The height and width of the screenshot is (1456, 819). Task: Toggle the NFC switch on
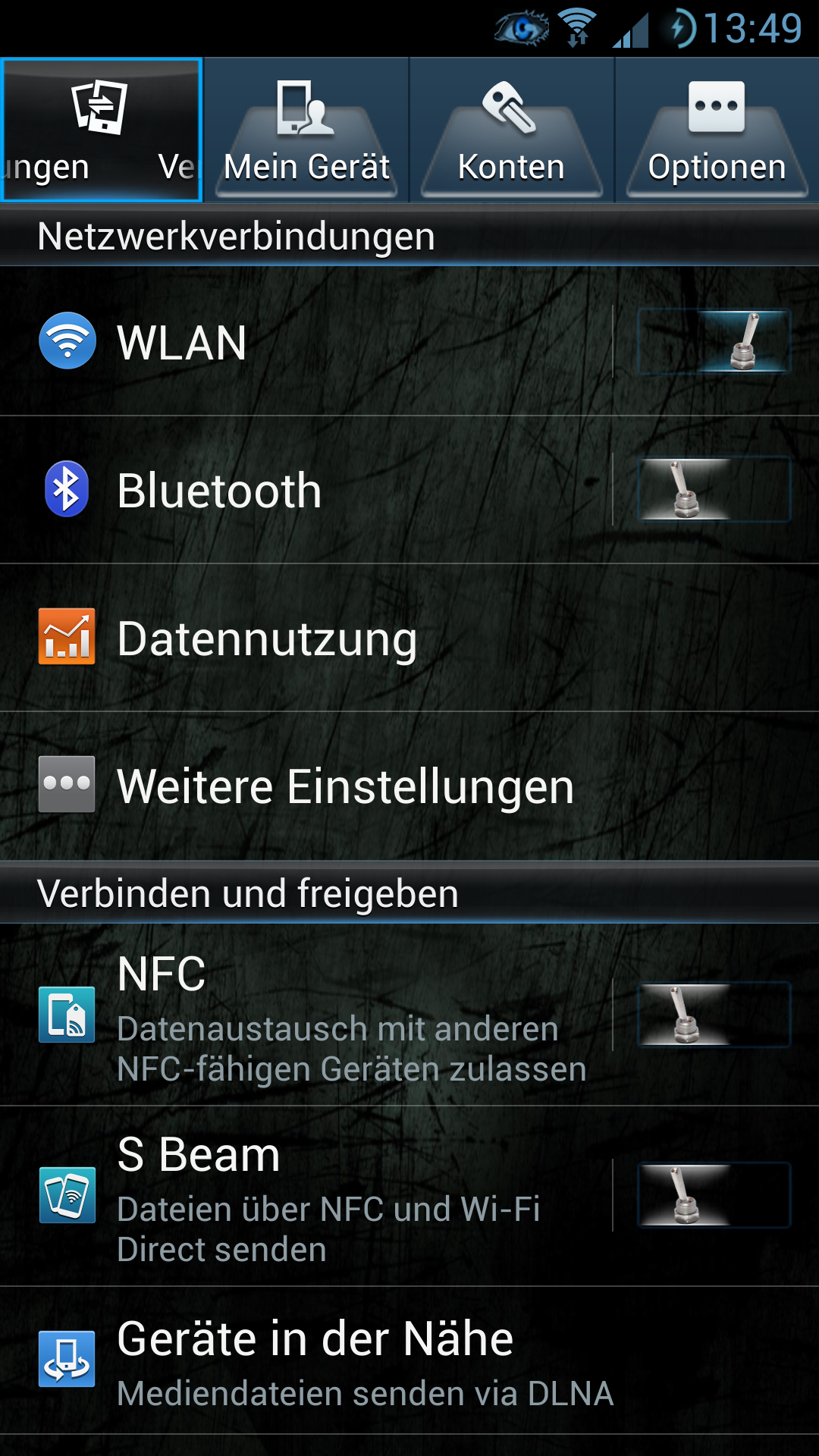pos(714,1015)
